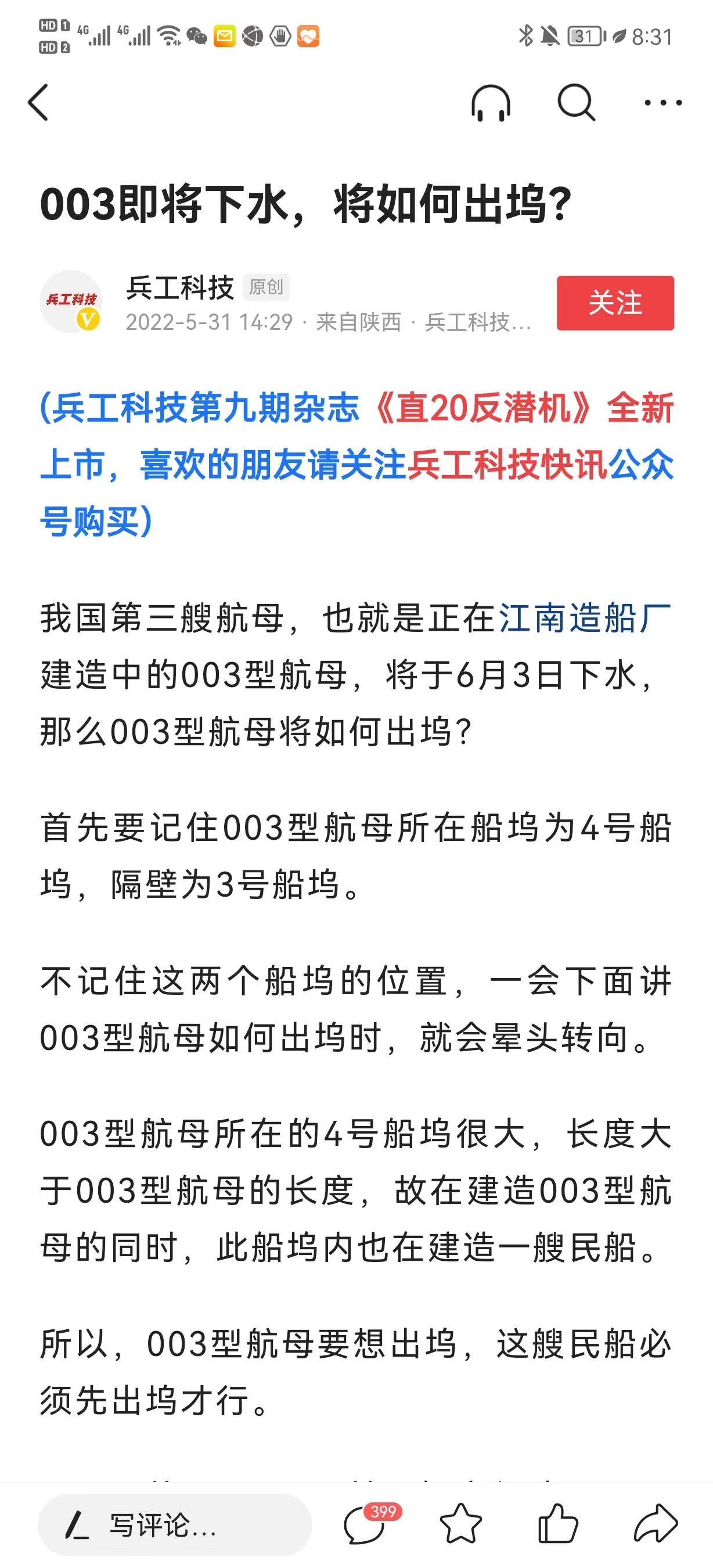Follow 兵工科技 with the red 关注 button
713x1568 pixels.
[614, 303]
